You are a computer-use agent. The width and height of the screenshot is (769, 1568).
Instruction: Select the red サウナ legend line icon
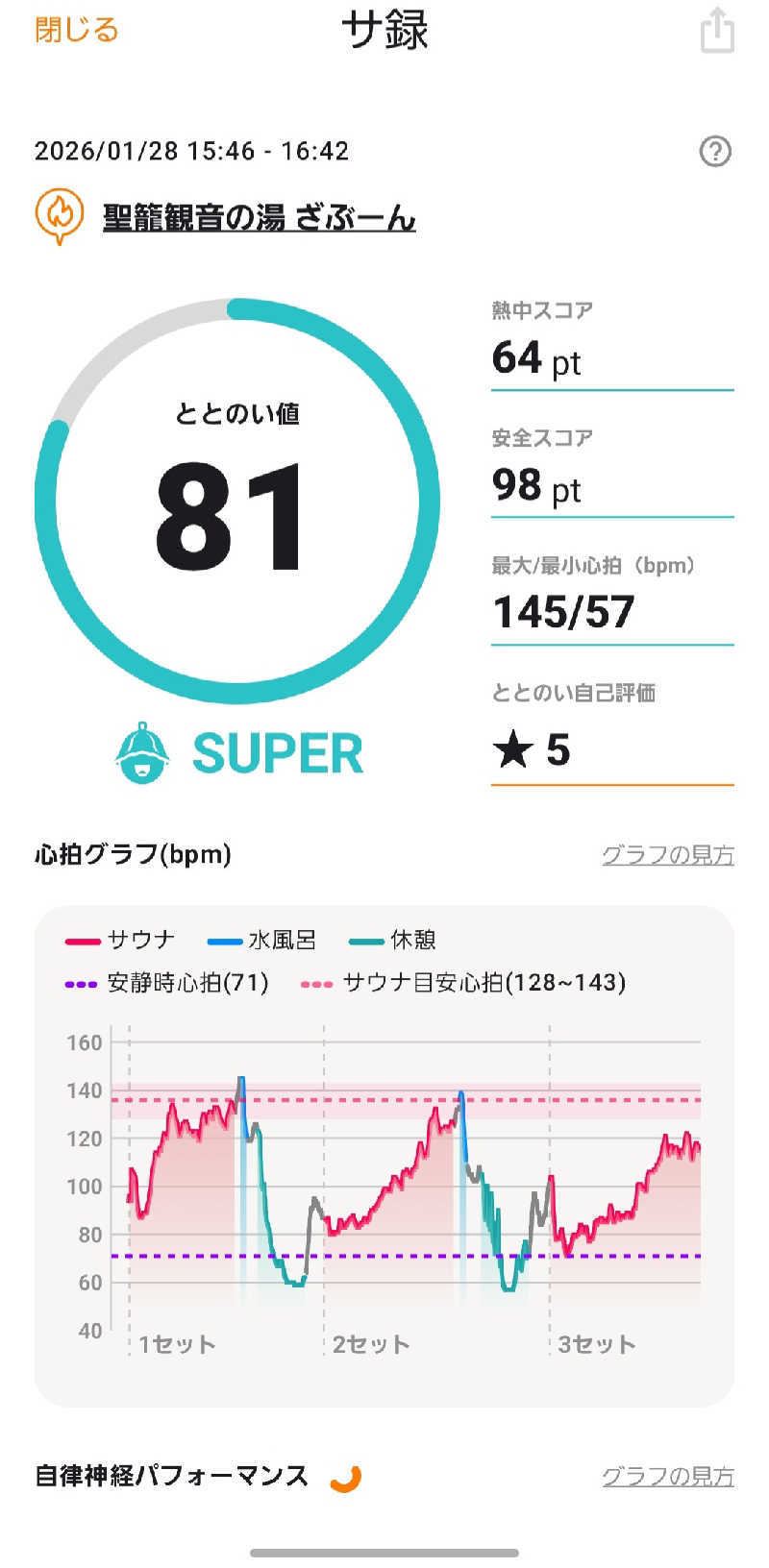pos(83,940)
